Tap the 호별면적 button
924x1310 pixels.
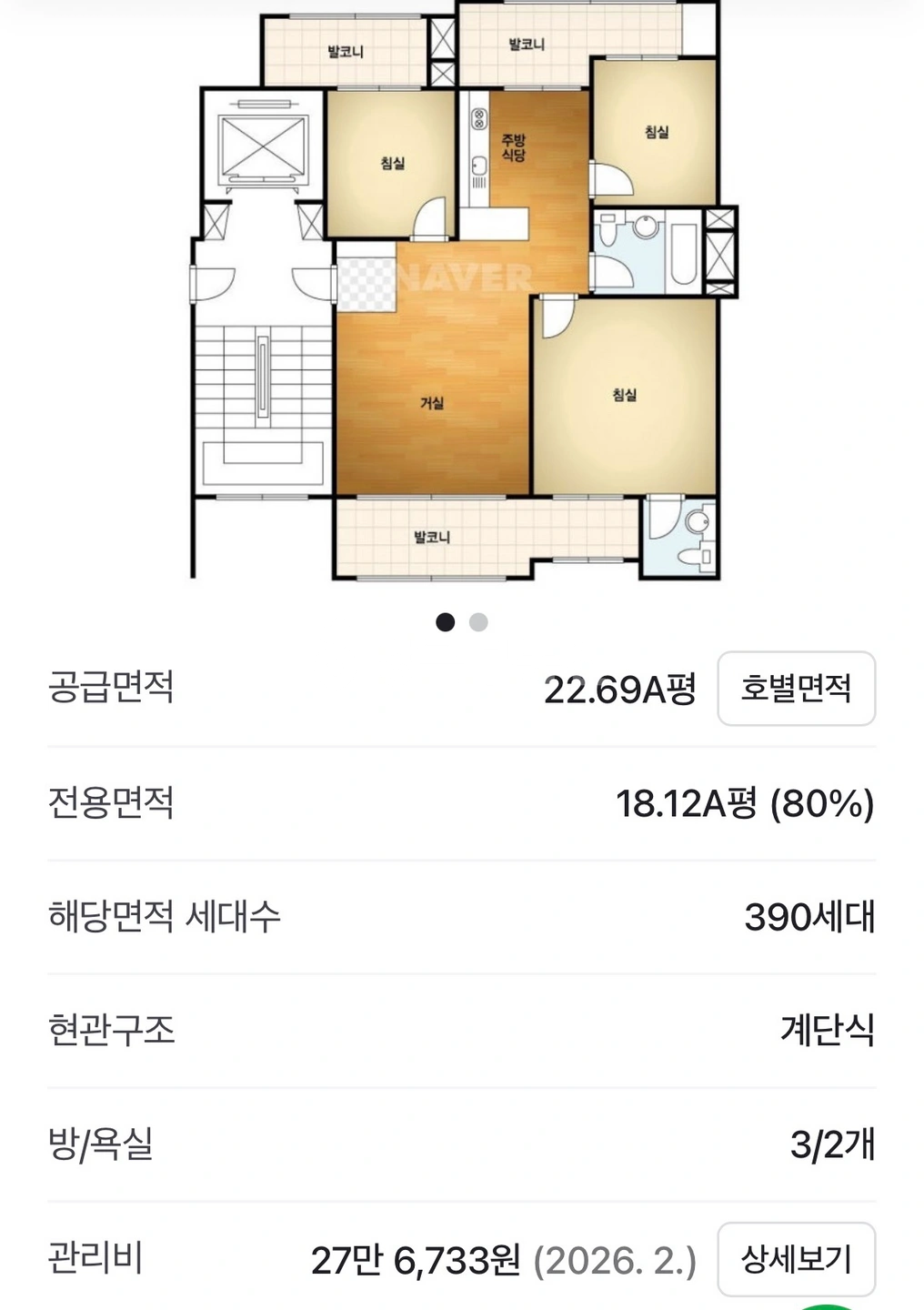point(796,689)
